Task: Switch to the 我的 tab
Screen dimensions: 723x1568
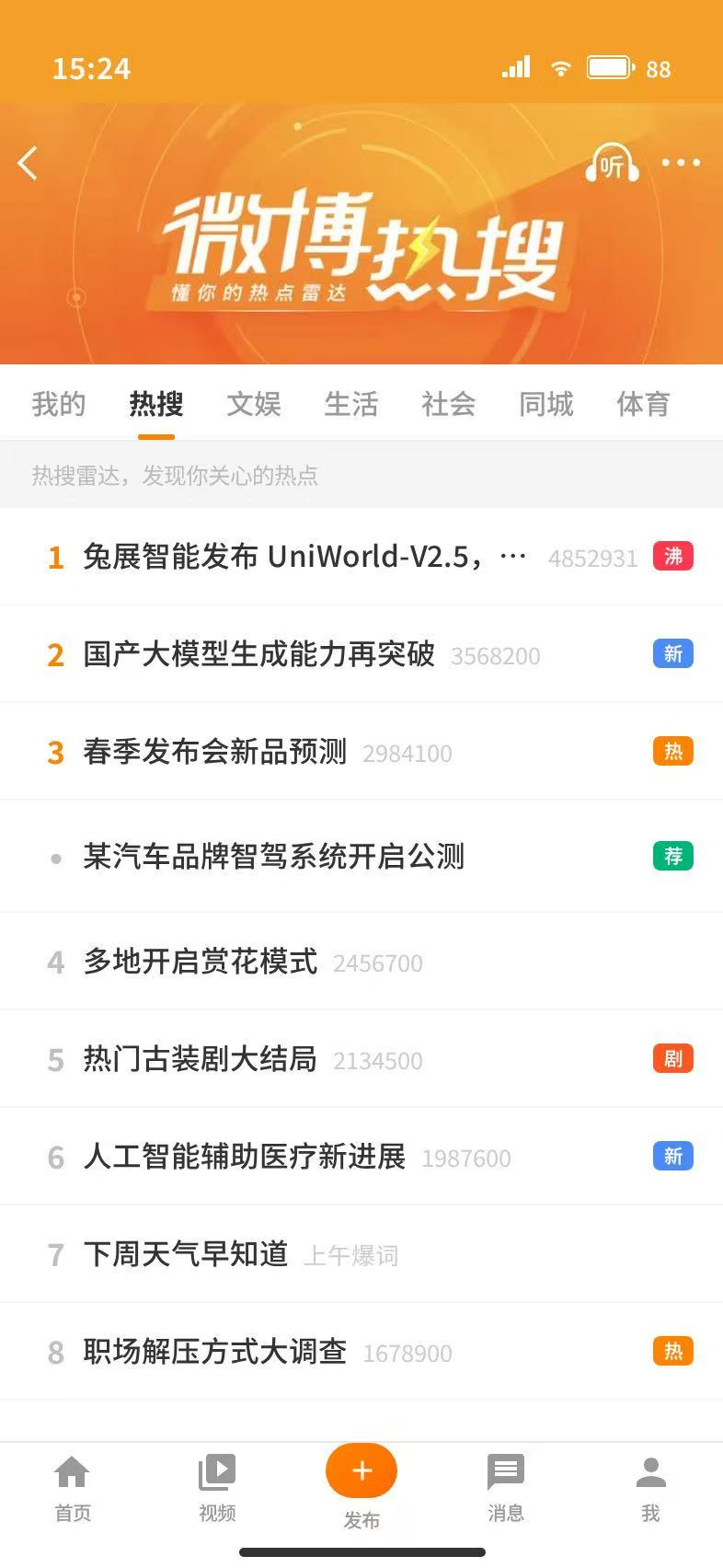Action: point(59,404)
